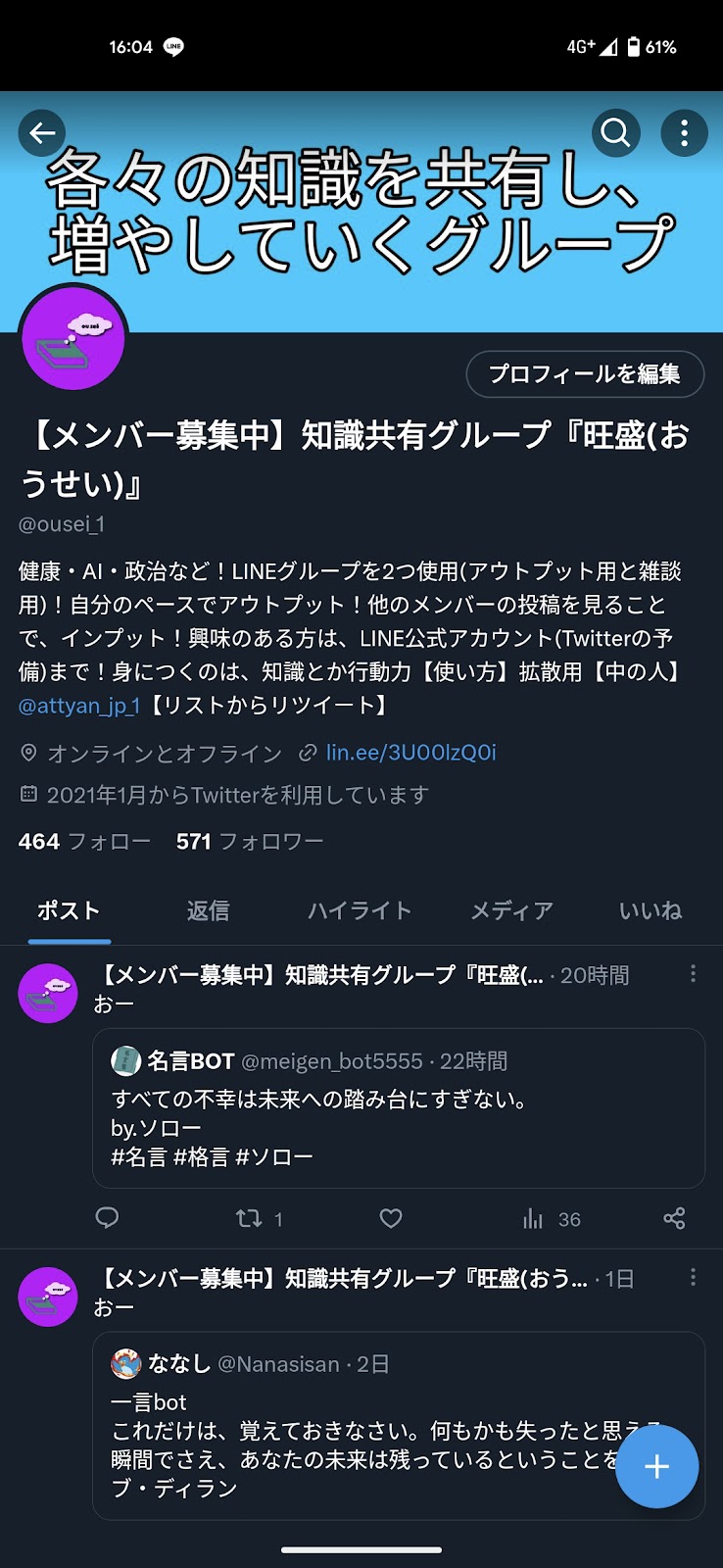Go back using the arrow icon
This screenshot has width=723, height=1568.
[x=42, y=132]
